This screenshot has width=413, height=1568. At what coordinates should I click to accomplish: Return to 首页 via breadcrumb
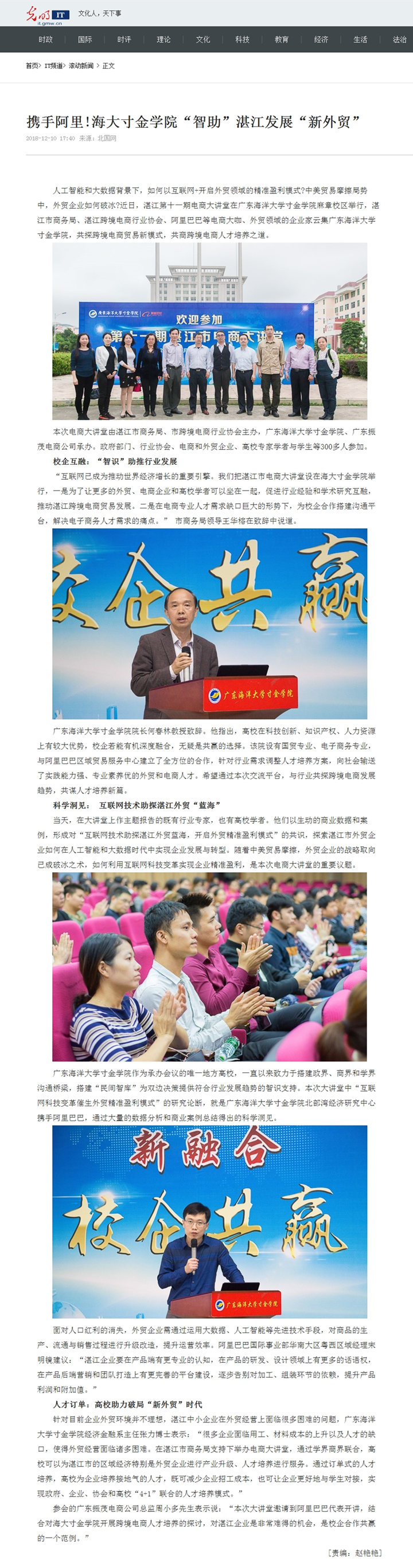32,66
